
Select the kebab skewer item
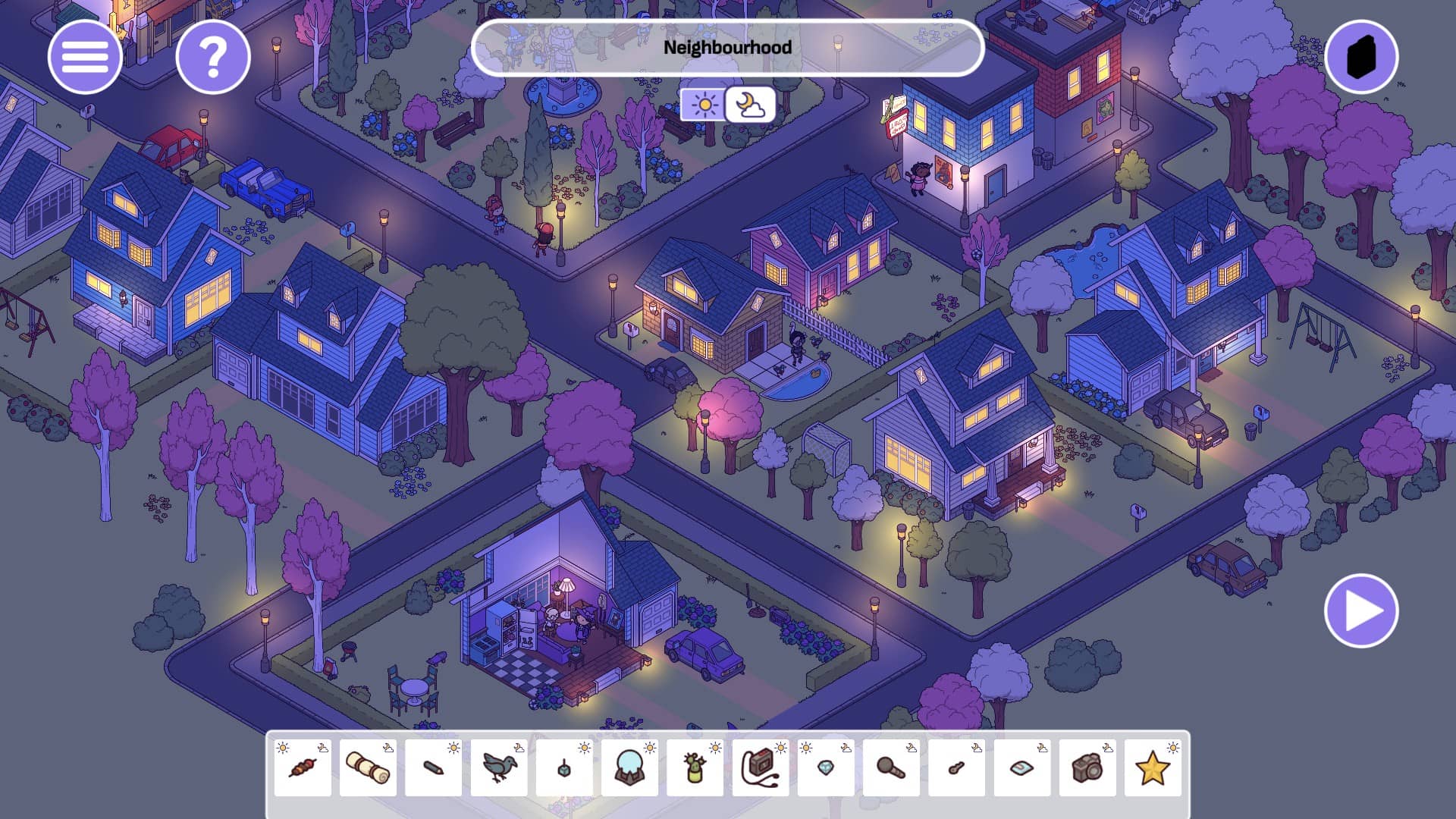(x=303, y=767)
